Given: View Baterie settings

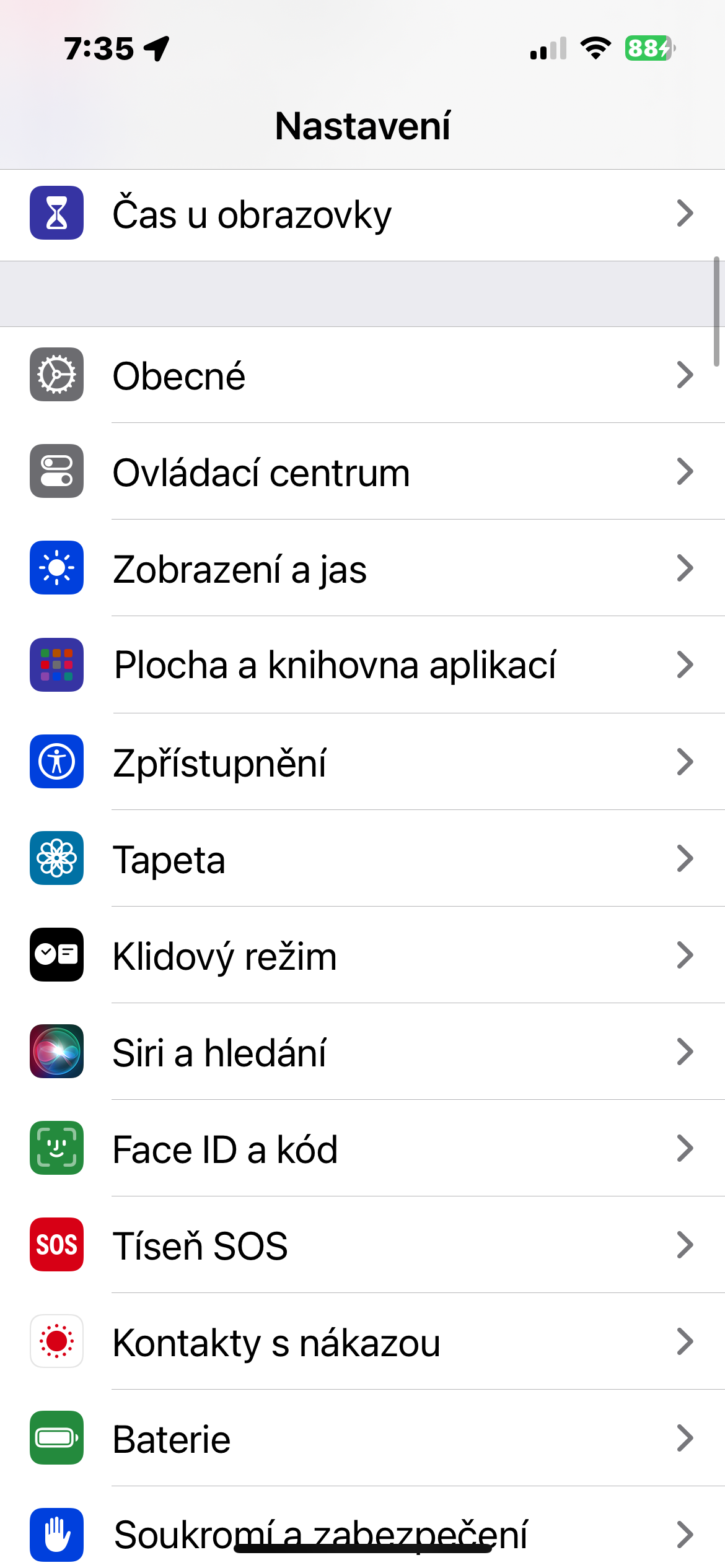Looking at the screenshot, I should [362, 1438].
